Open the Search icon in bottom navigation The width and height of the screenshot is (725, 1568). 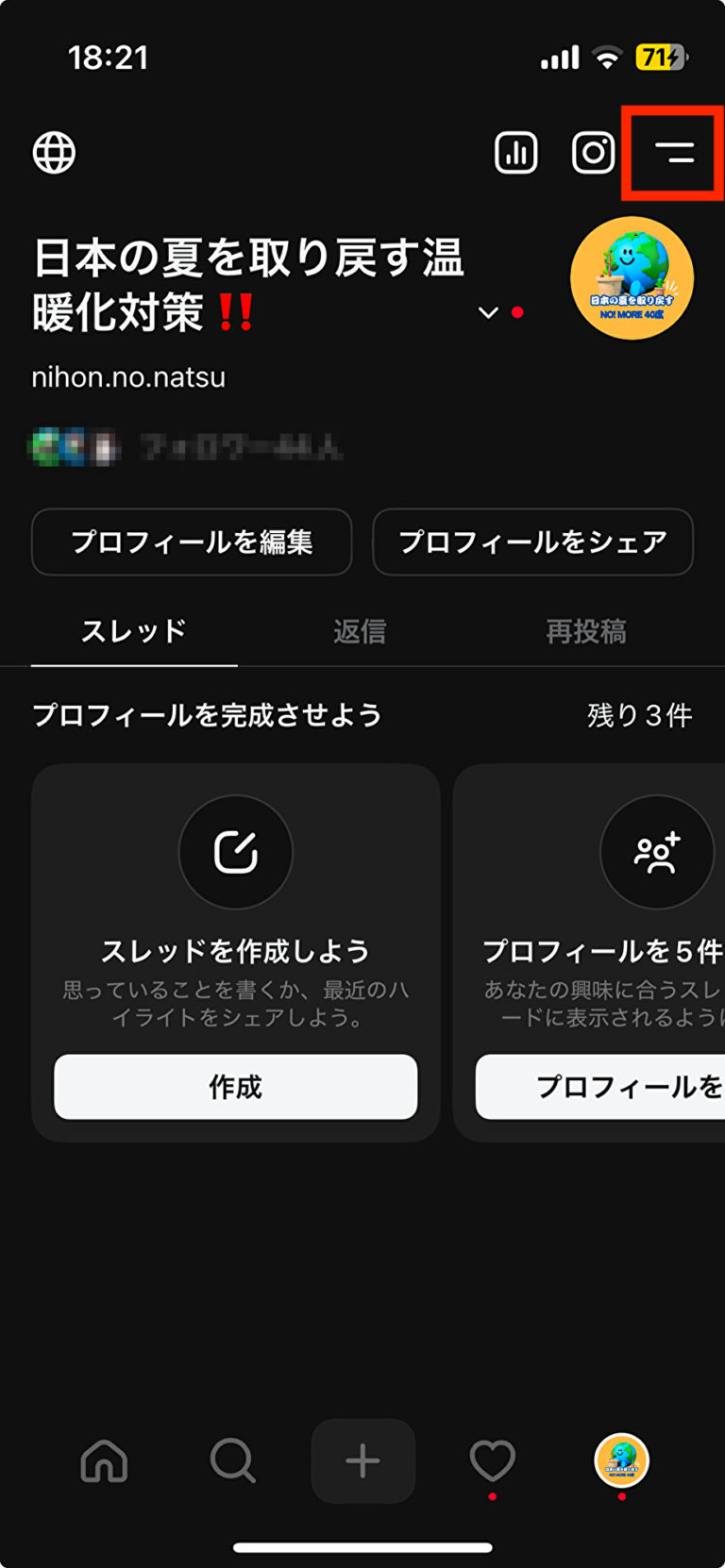click(233, 1461)
